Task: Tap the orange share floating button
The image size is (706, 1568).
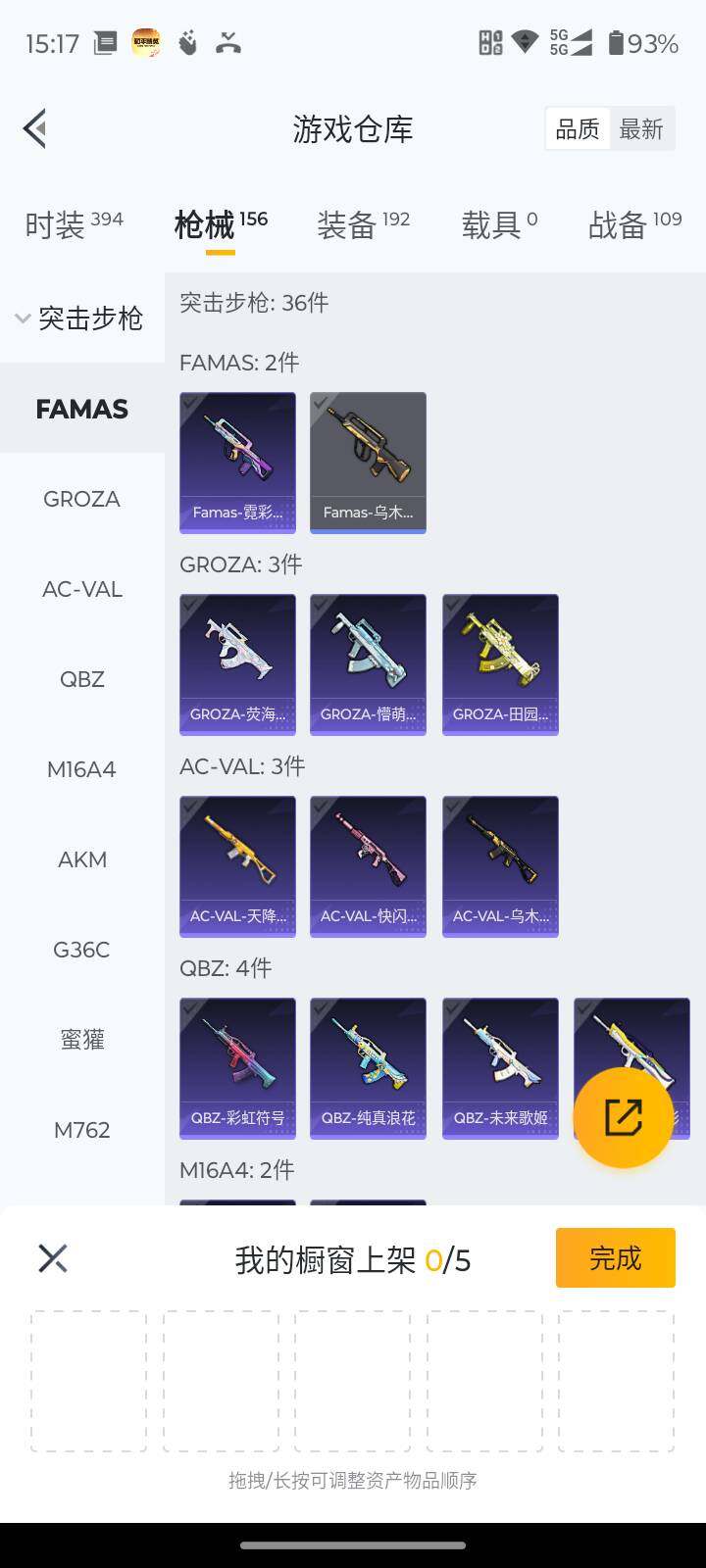Action: pyautogui.click(x=623, y=1117)
